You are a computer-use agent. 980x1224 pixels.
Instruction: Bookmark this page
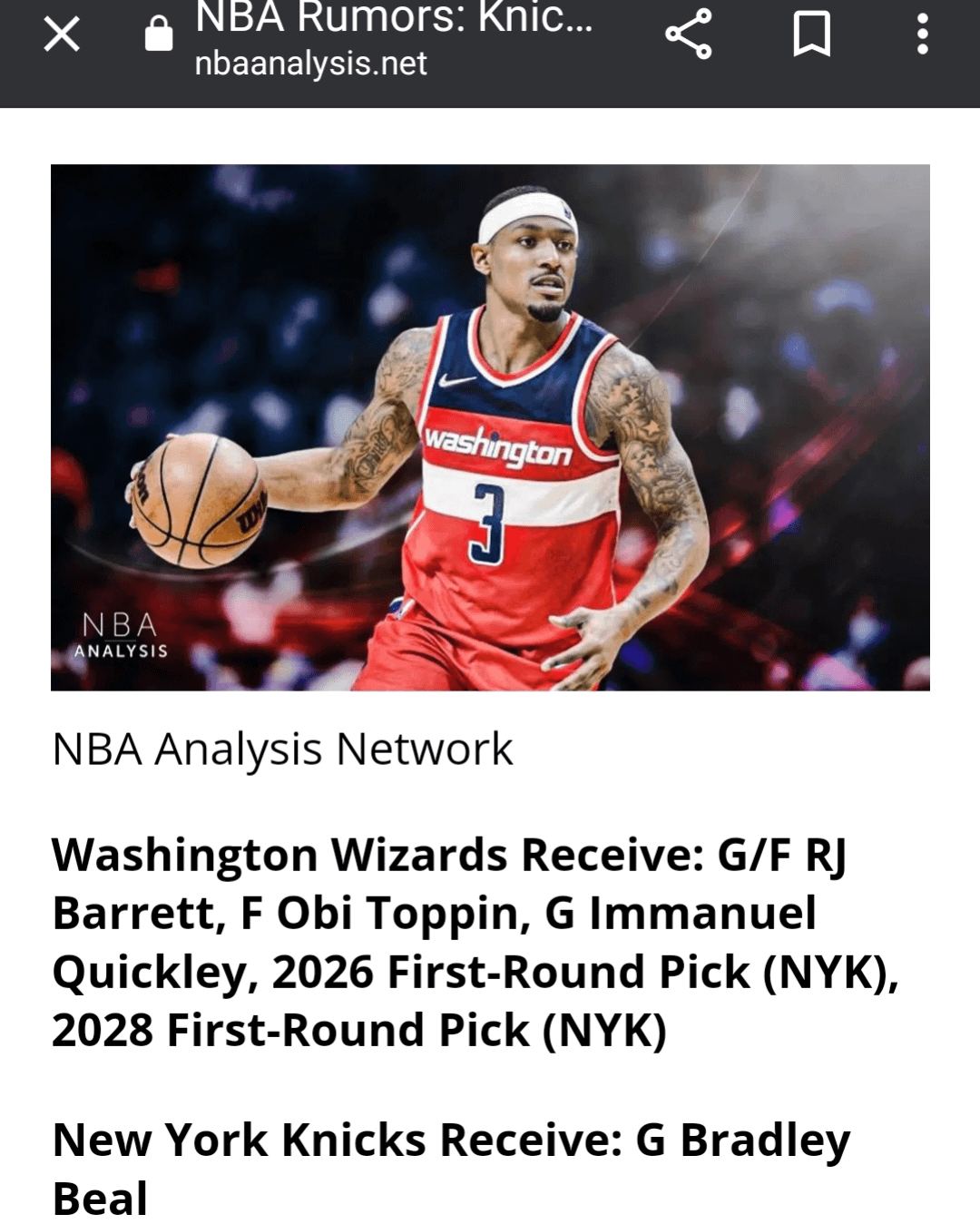(811, 35)
